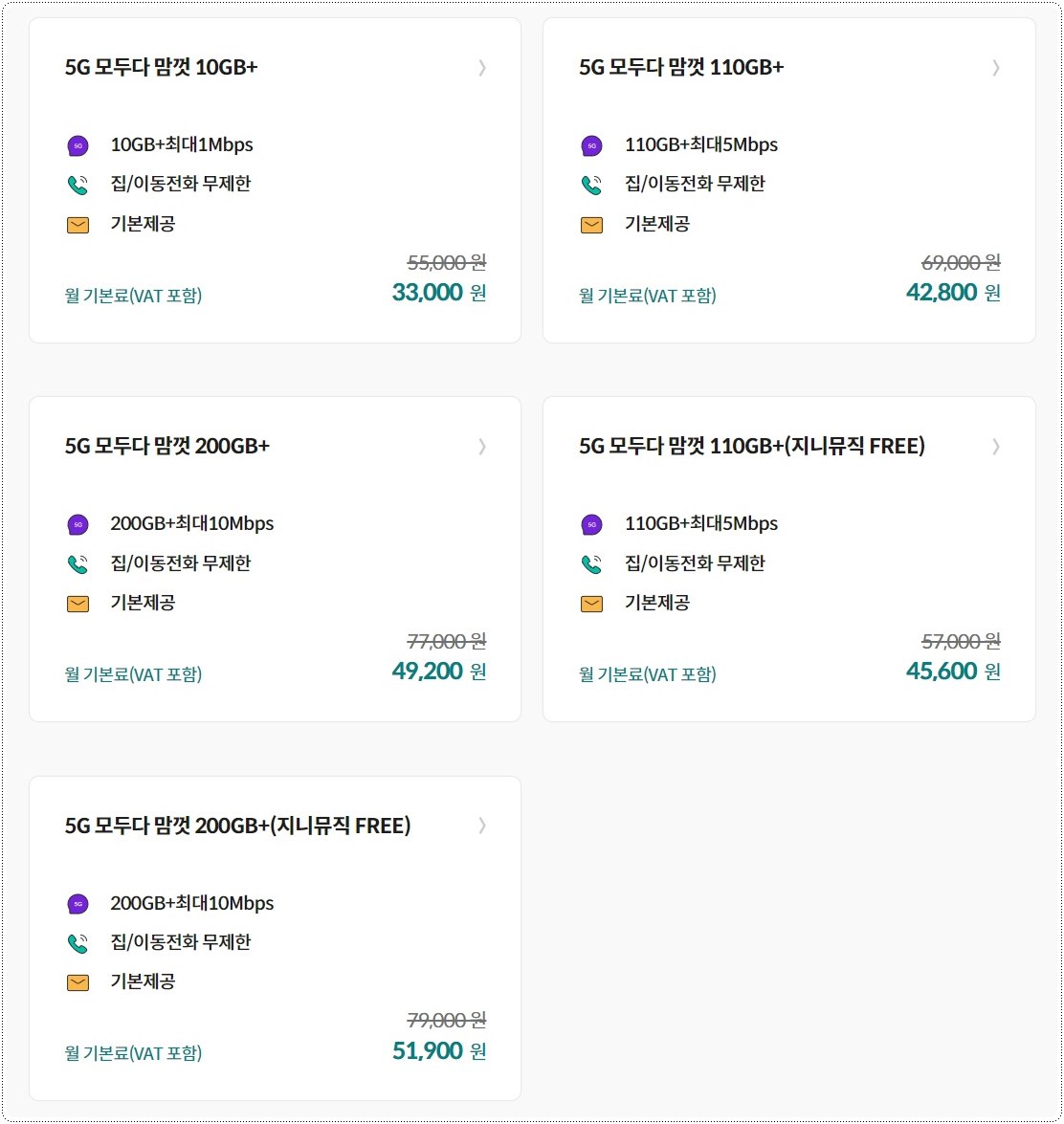Viewport: 1064px width, 1124px height.
Task: Select the 5G data icon on 200GB+ plan
Action: pyautogui.click(x=78, y=523)
